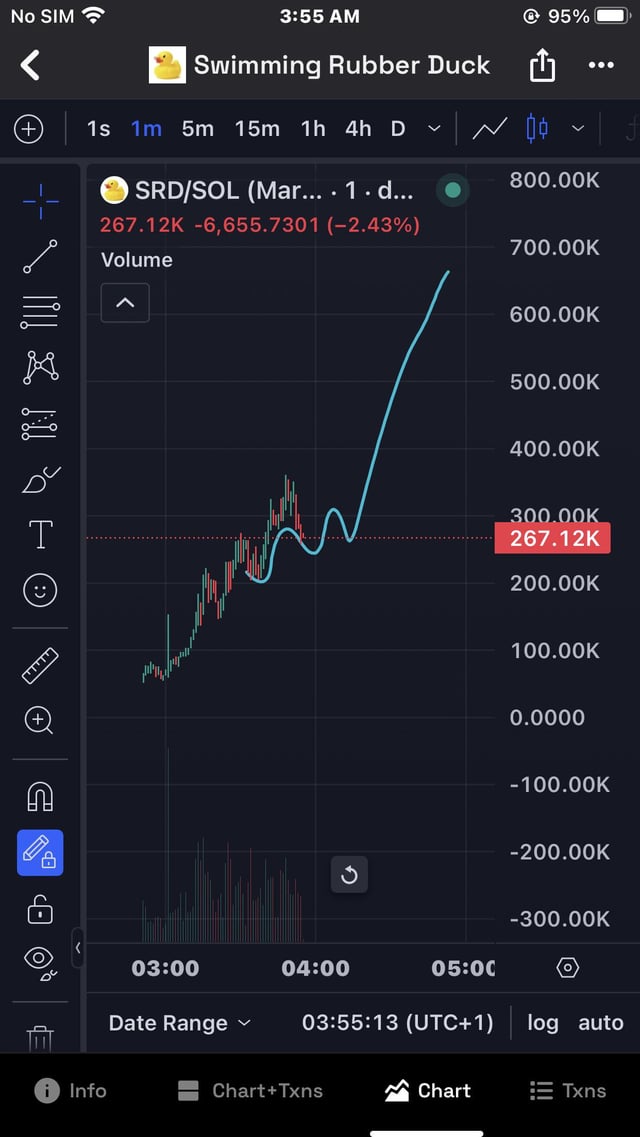Add a symbol with the plus icon
This screenshot has height=1137, width=640.
click(29, 129)
